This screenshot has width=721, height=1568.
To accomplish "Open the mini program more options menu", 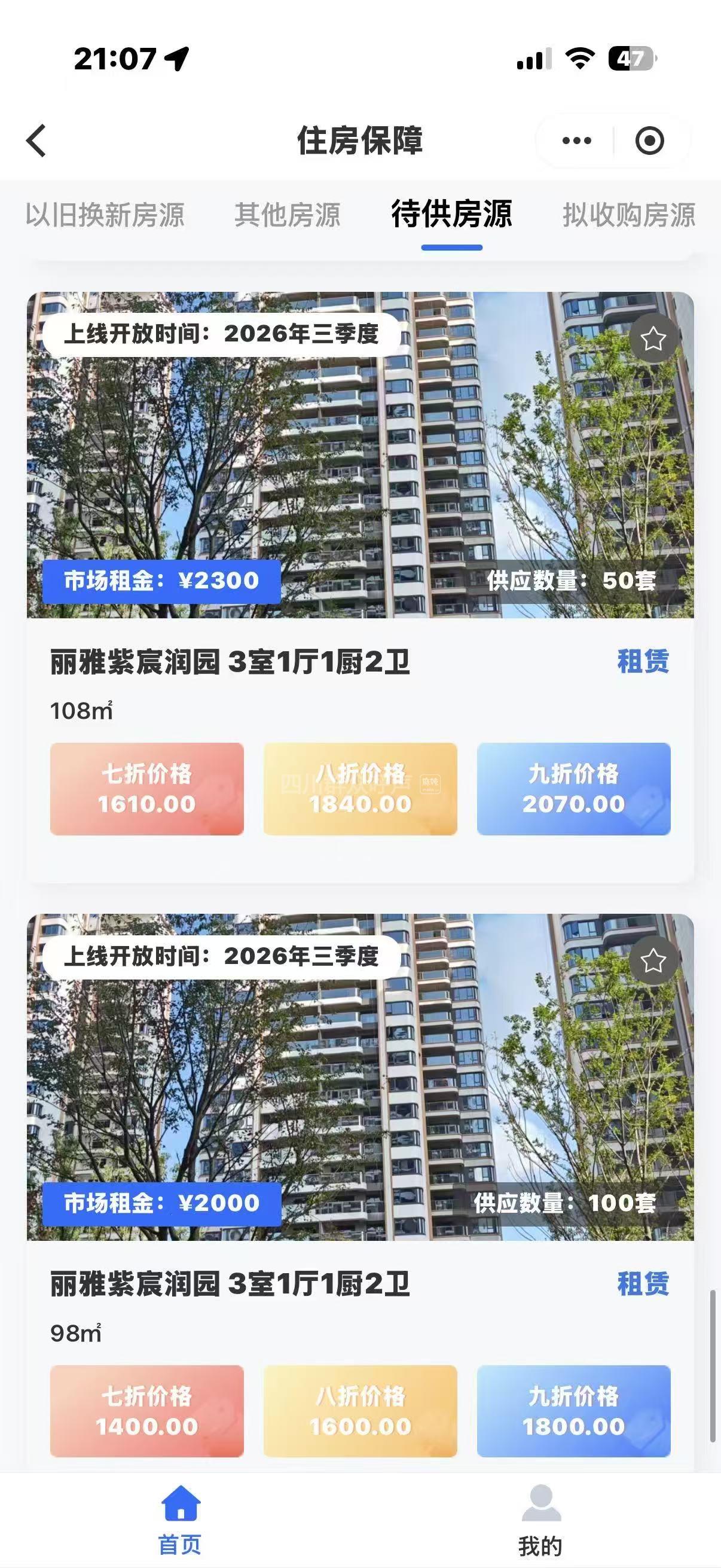I will point(576,141).
